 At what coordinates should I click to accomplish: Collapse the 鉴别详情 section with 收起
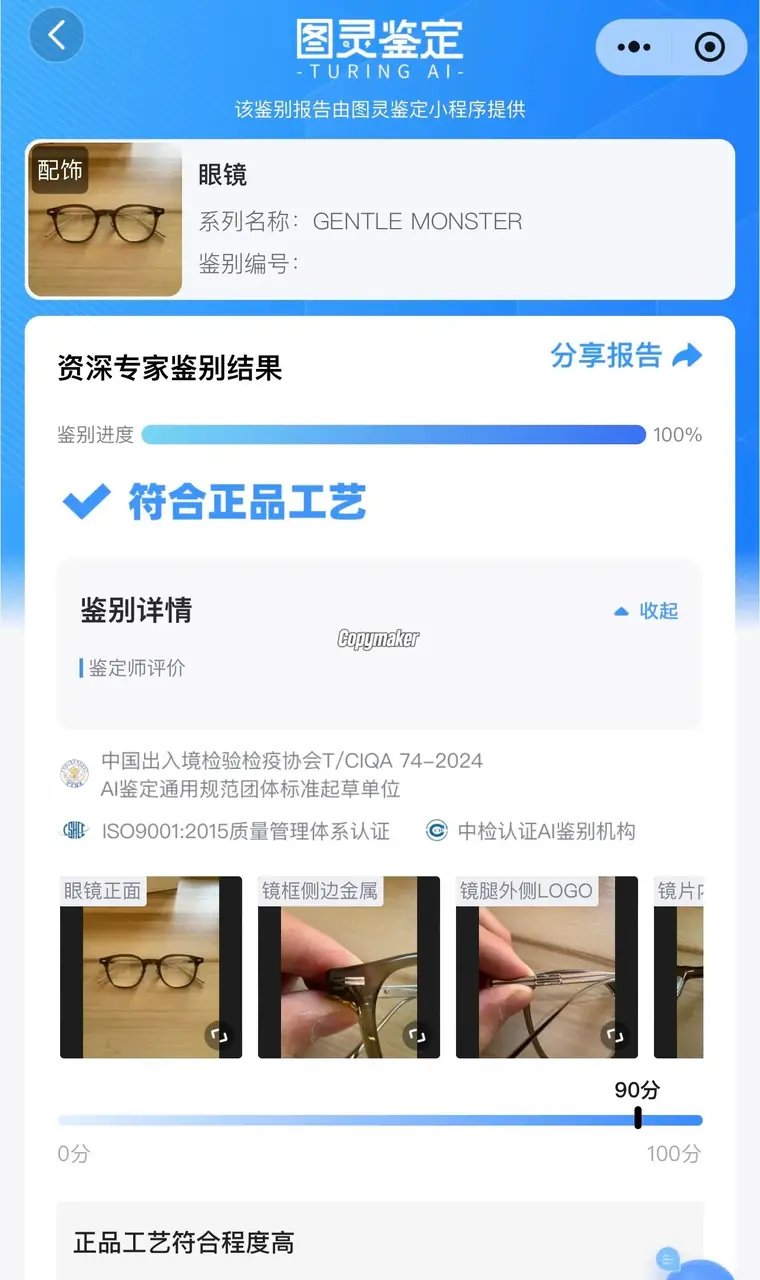pyautogui.click(x=646, y=611)
